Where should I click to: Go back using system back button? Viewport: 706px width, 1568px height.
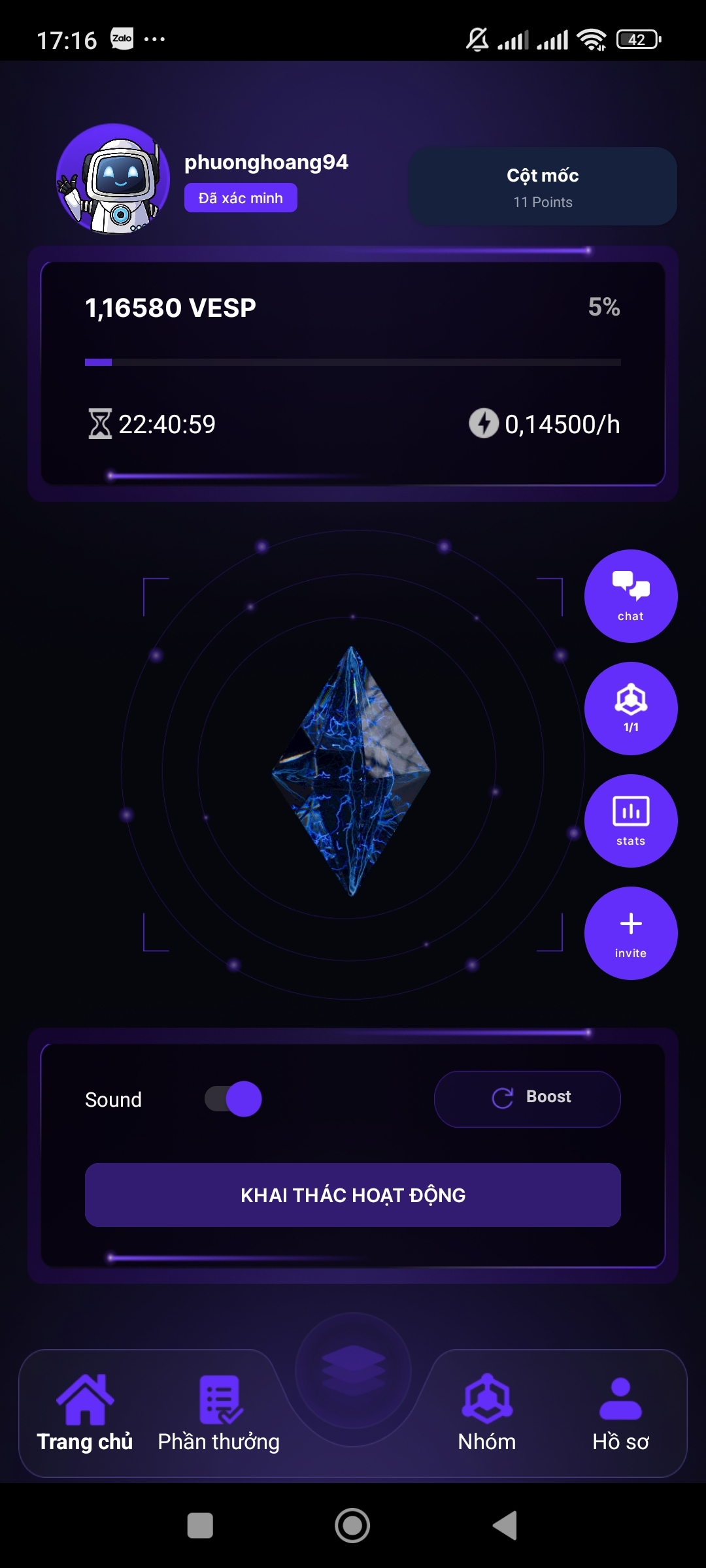click(505, 1526)
